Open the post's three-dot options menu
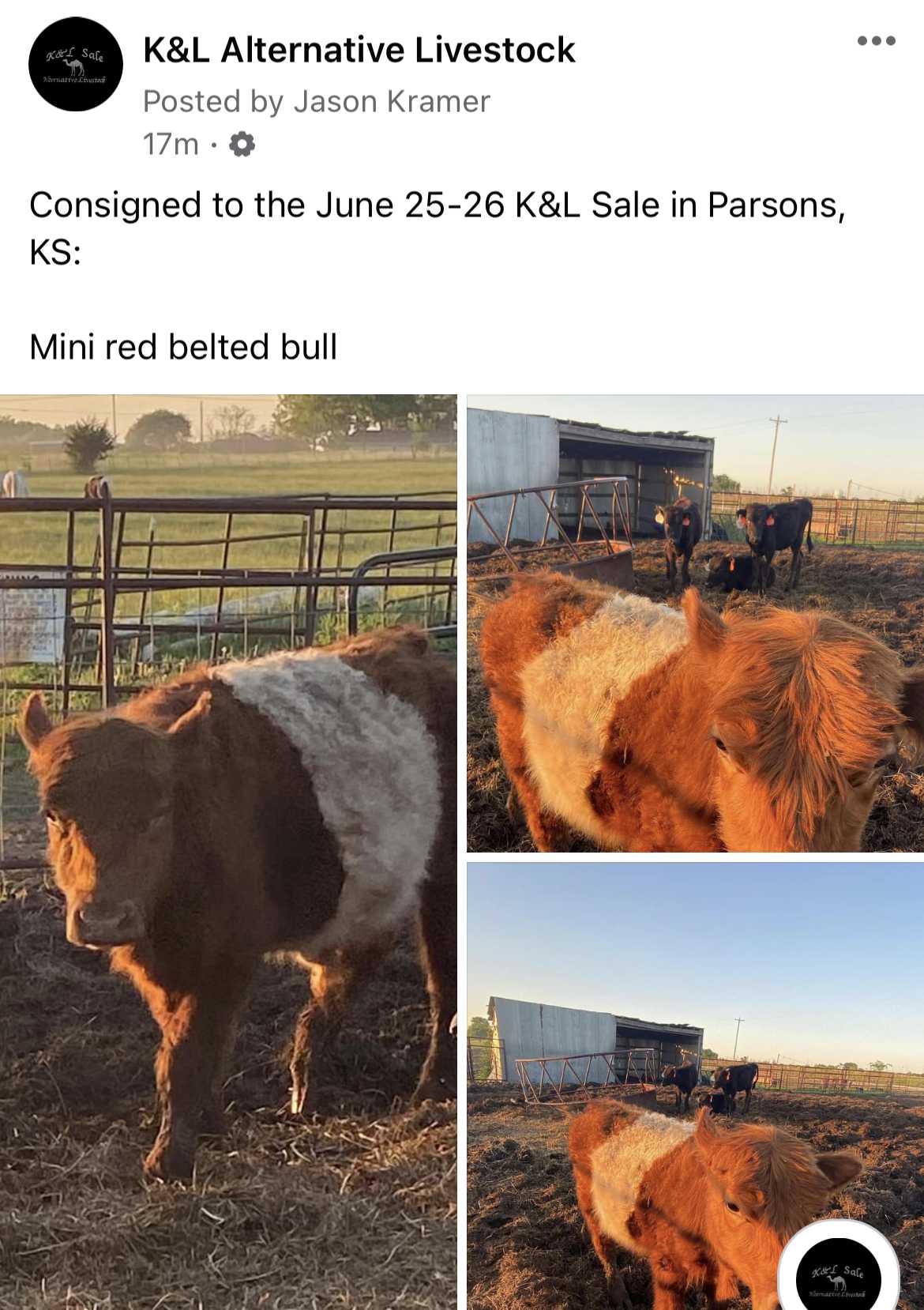Viewport: 924px width, 1310px height. (x=877, y=41)
